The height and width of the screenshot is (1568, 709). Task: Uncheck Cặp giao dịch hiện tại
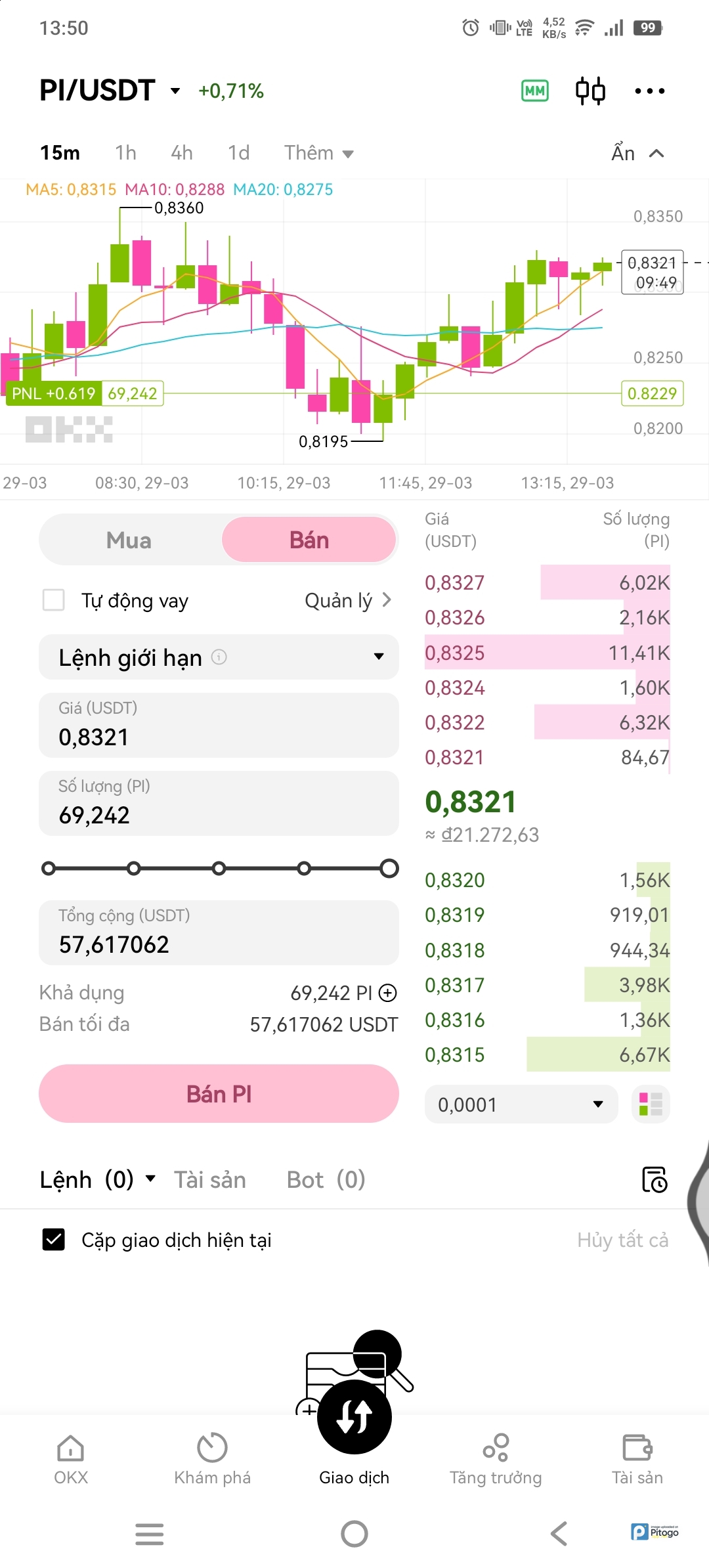point(53,1240)
